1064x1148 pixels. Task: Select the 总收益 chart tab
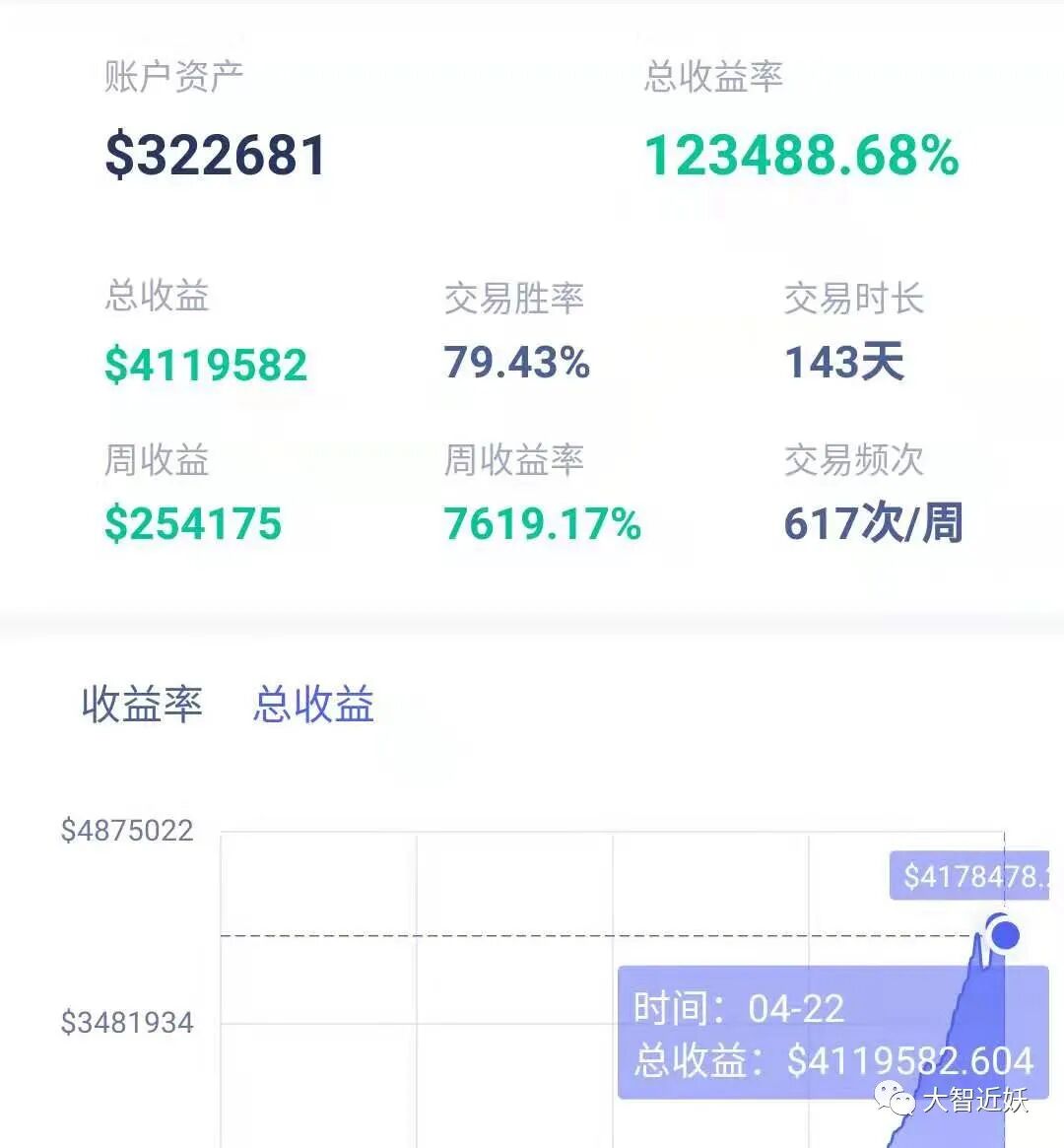point(314,705)
